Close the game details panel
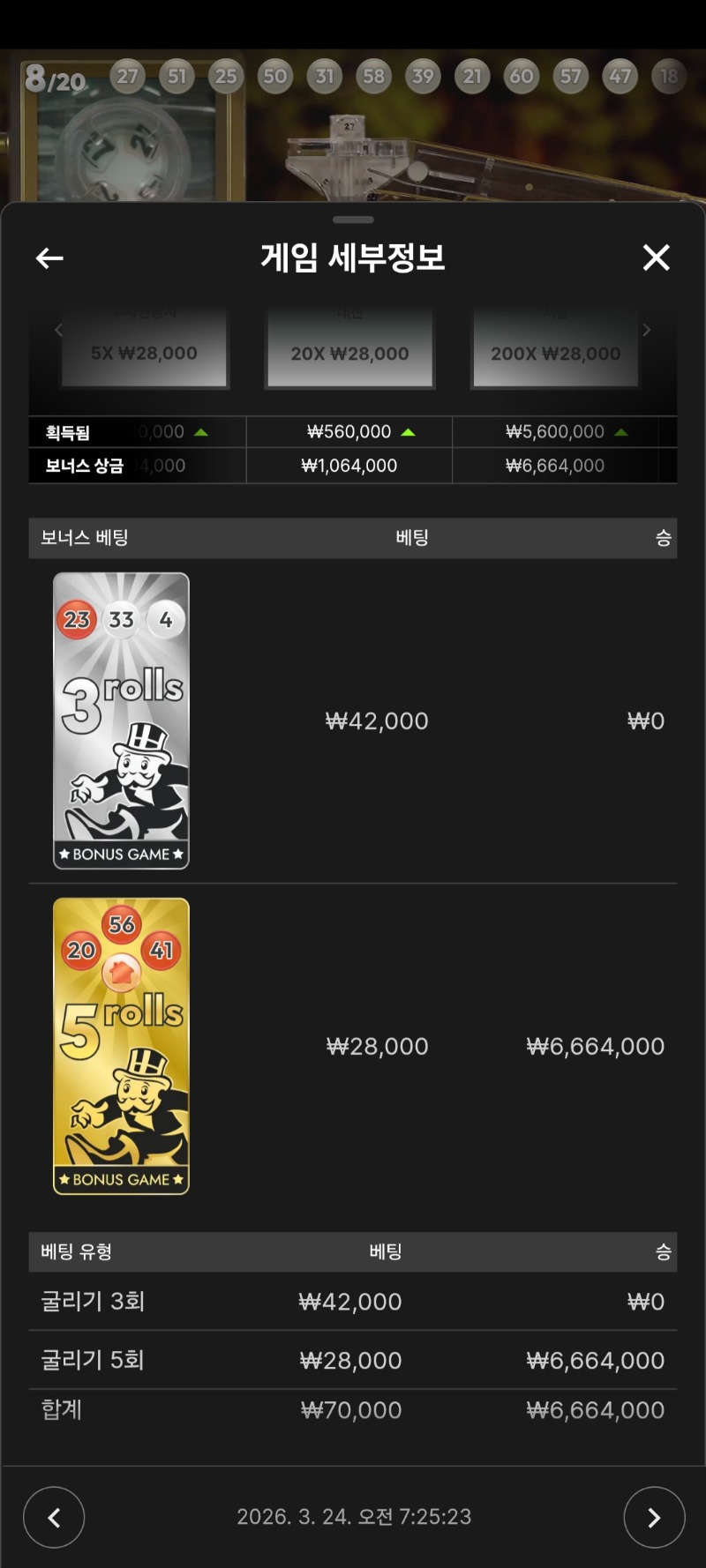Screen dimensions: 706x1568 click(x=656, y=258)
